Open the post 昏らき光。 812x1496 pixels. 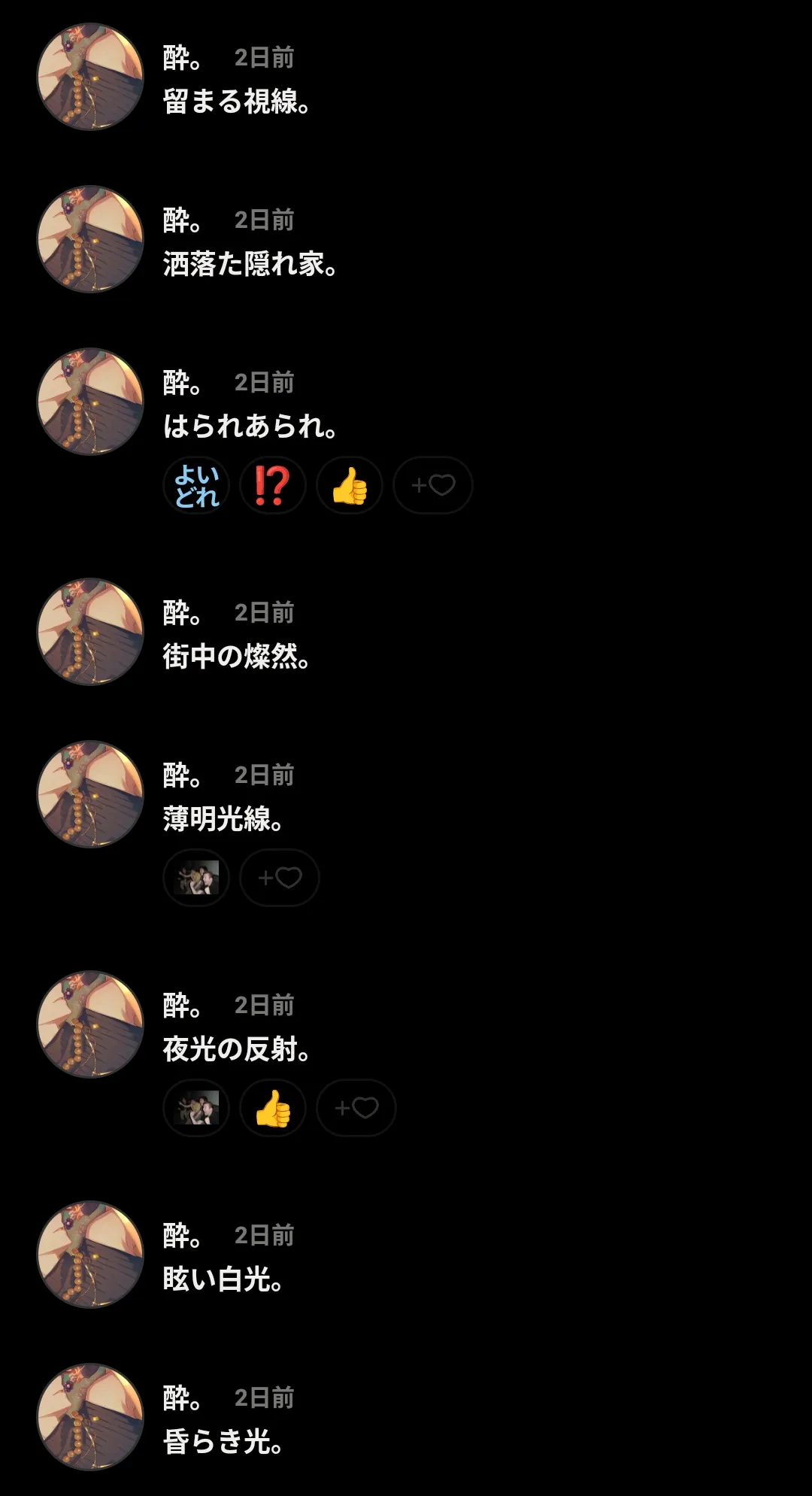coord(223,1442)
